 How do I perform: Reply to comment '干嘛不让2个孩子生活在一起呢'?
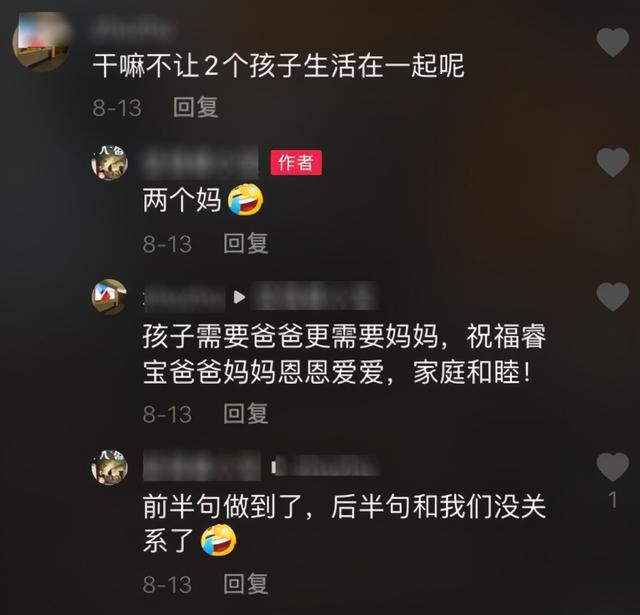pos(196,108)
